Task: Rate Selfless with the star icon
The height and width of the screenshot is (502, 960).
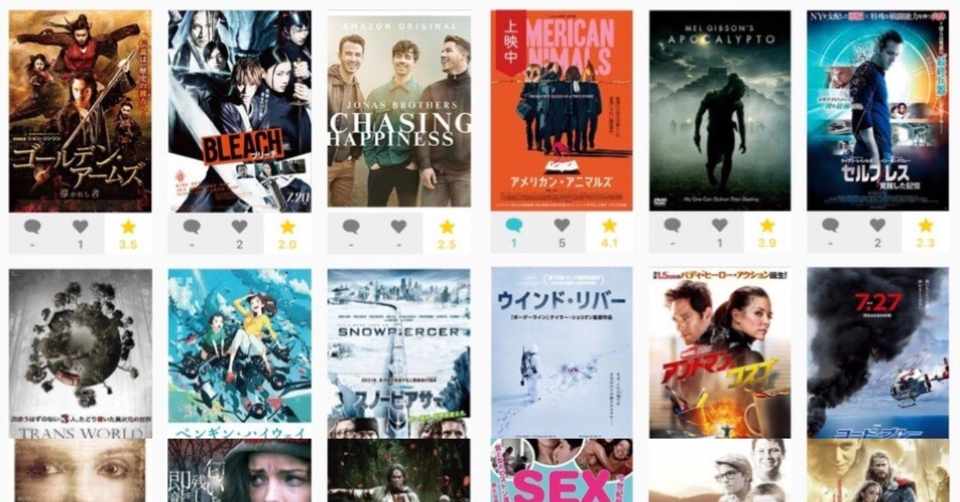Action: [x=926, y=226]
